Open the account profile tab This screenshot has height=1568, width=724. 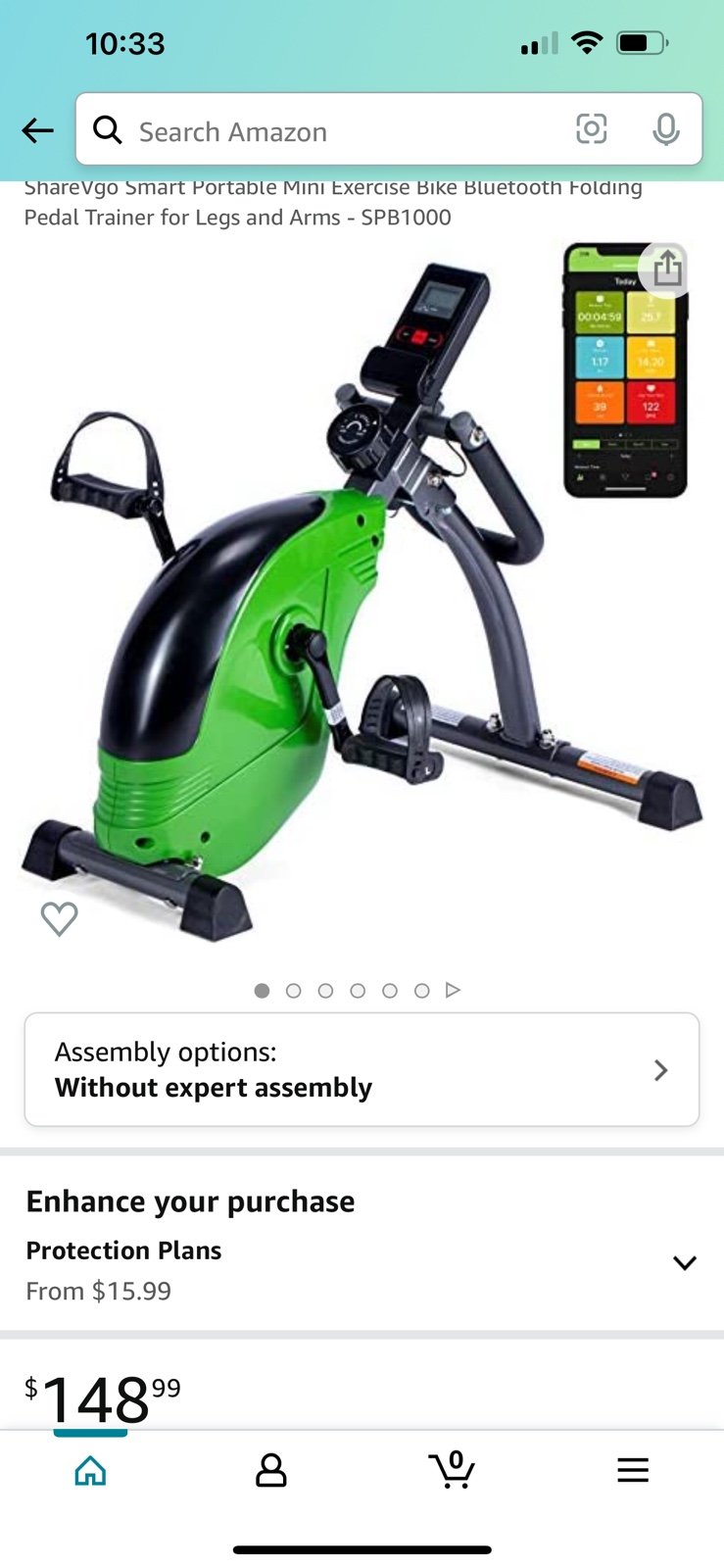271,1470
